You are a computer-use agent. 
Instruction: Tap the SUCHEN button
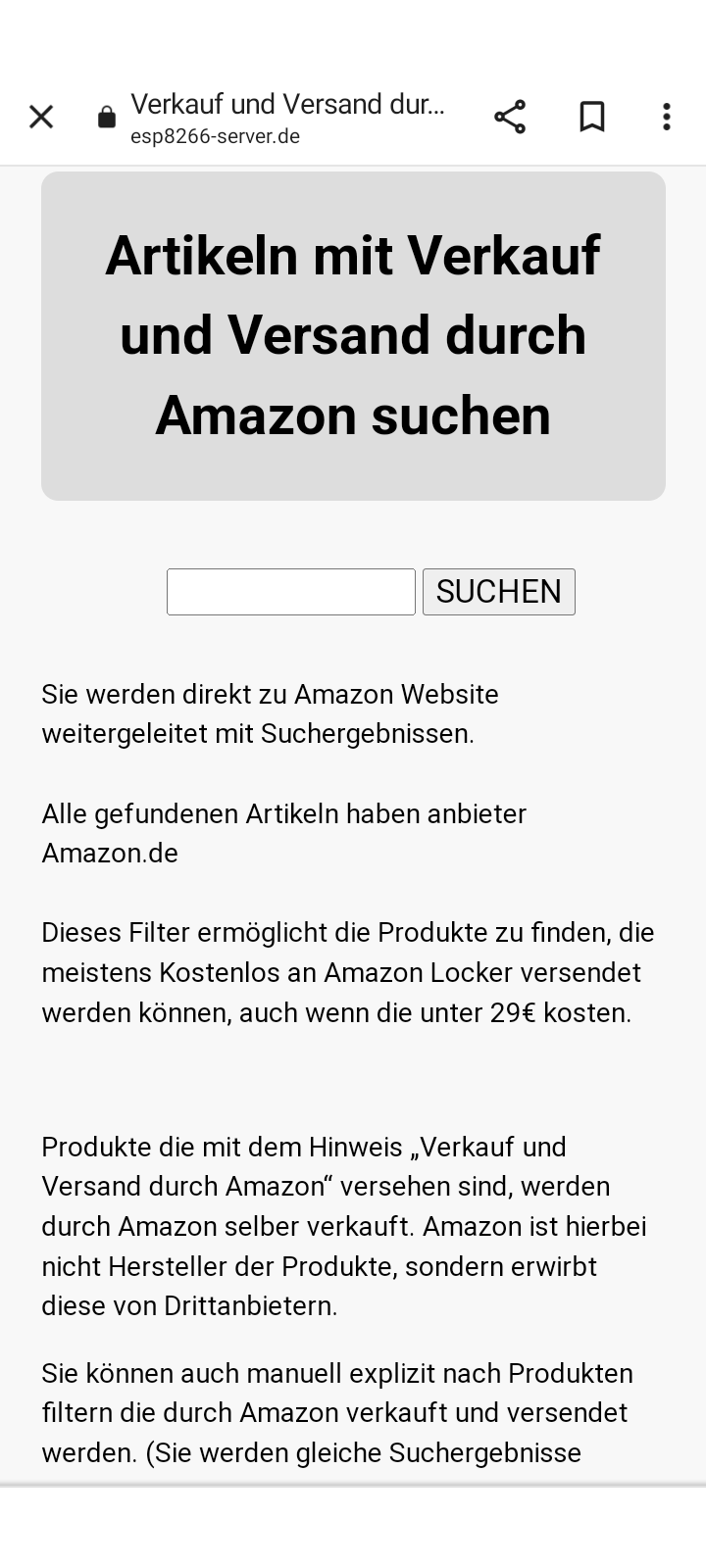(499, 592)
